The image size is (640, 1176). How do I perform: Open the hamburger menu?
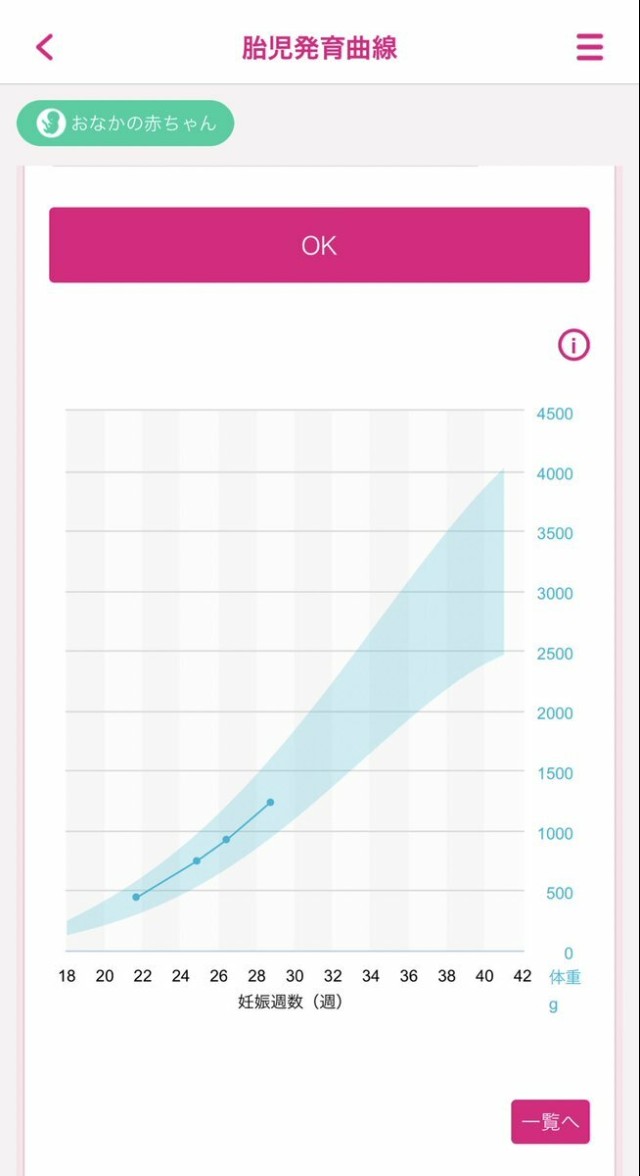(x=590, y=47)
